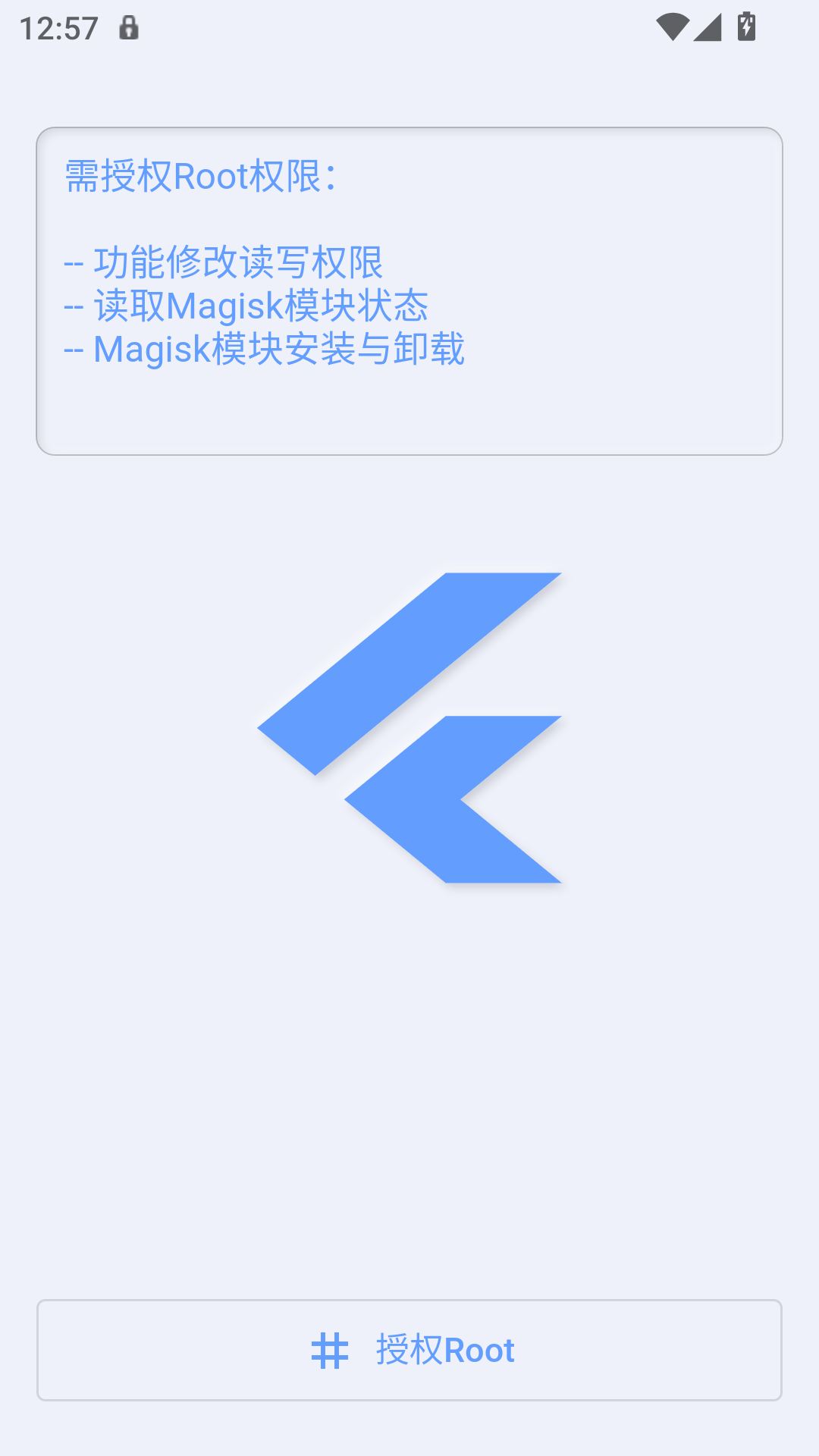
Task: Tap the 12:57 clock in the status bar
Action: 61,27
